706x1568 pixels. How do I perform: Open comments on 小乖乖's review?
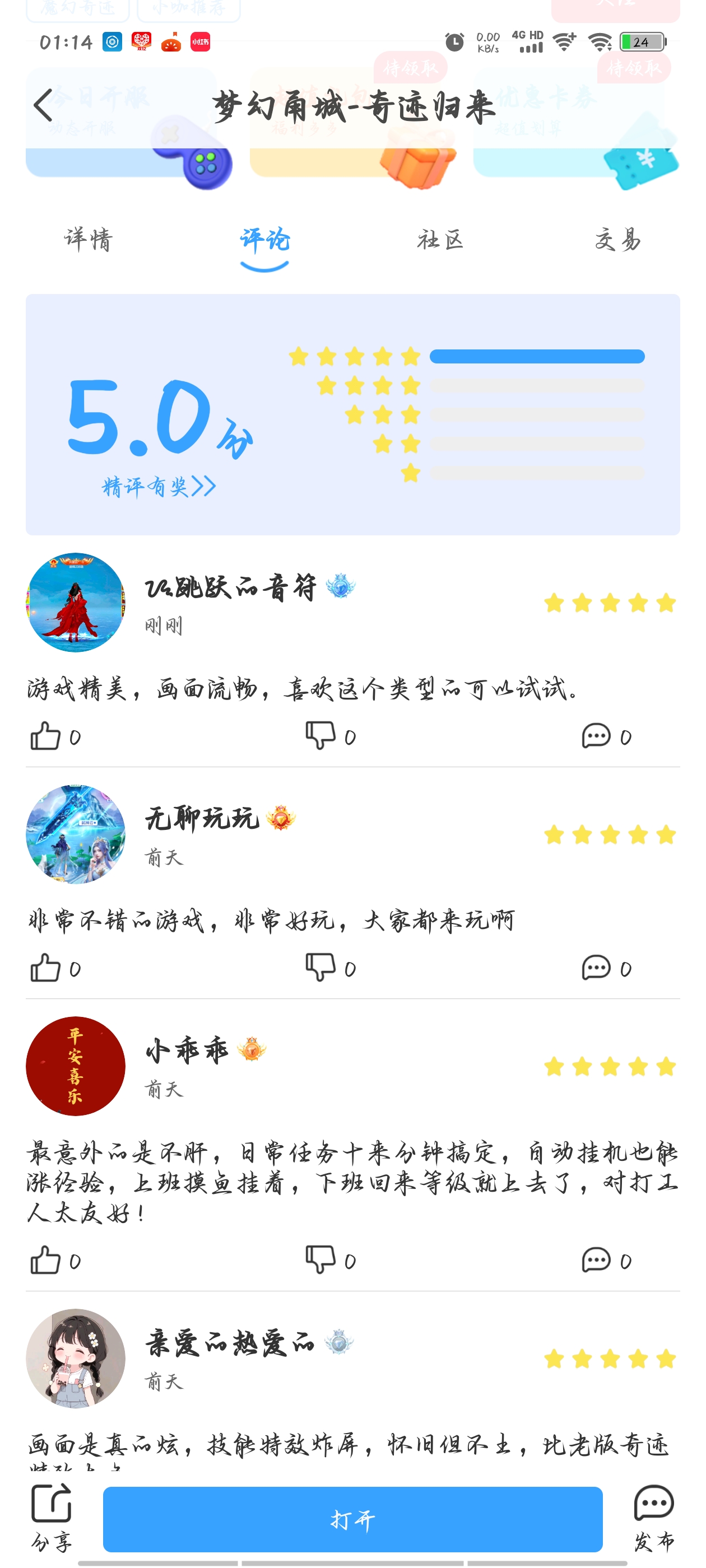coord(596,1259)
